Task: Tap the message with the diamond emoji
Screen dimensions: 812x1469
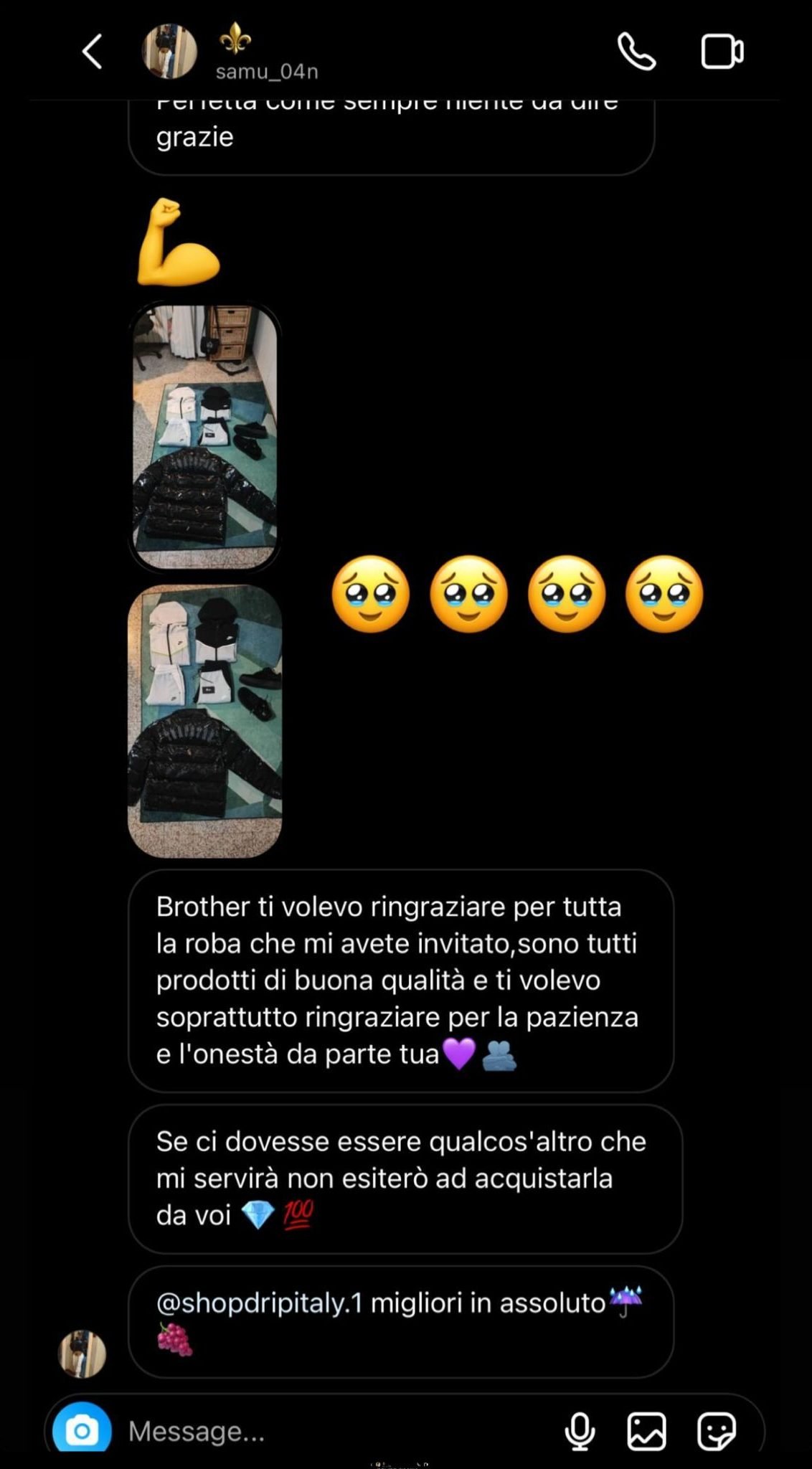Action: click(x=402, y=1184)
